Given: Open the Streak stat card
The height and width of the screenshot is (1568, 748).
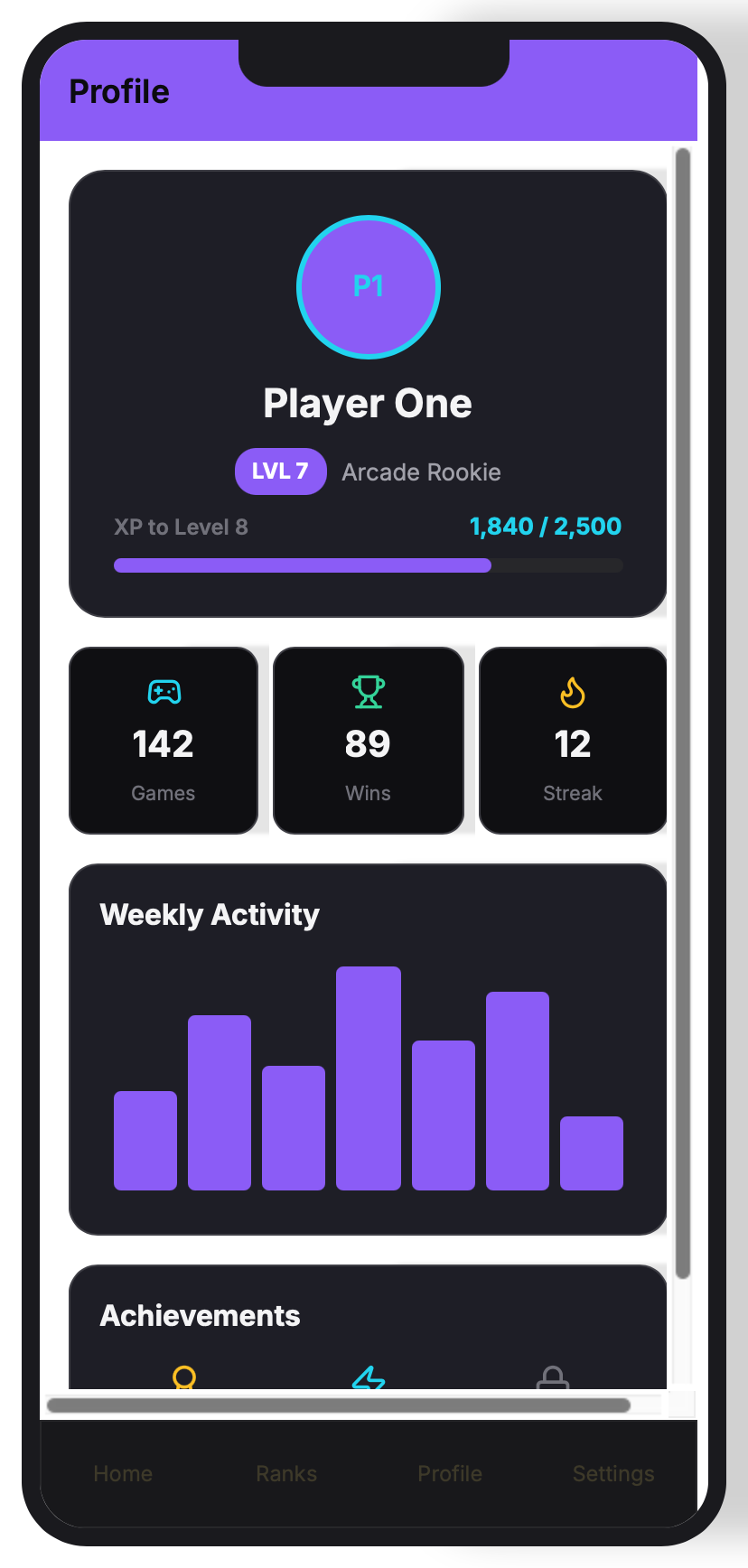Looking at the screenshot, I should point(573,741).
